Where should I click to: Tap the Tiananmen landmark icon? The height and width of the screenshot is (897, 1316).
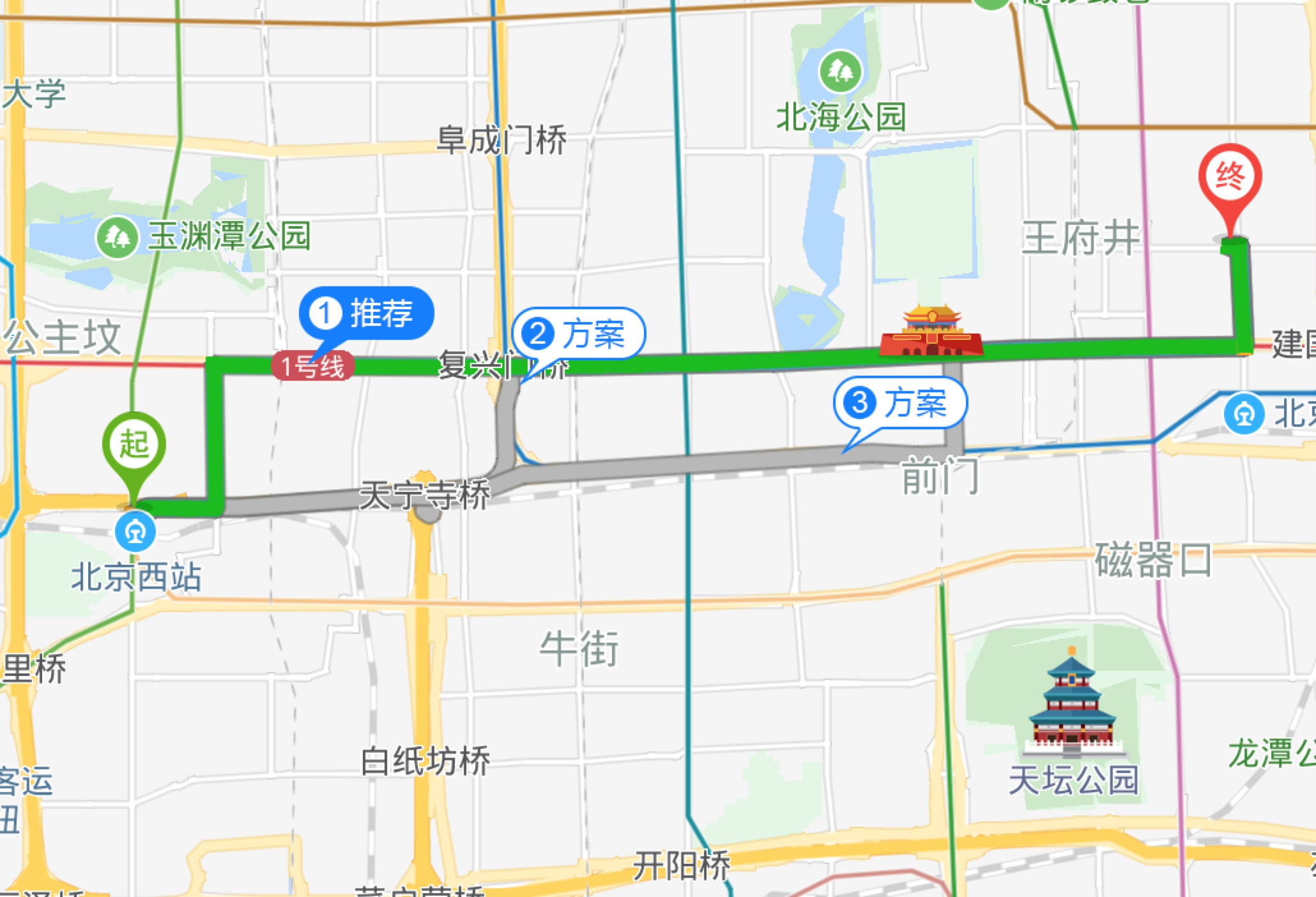pos(931,332)
